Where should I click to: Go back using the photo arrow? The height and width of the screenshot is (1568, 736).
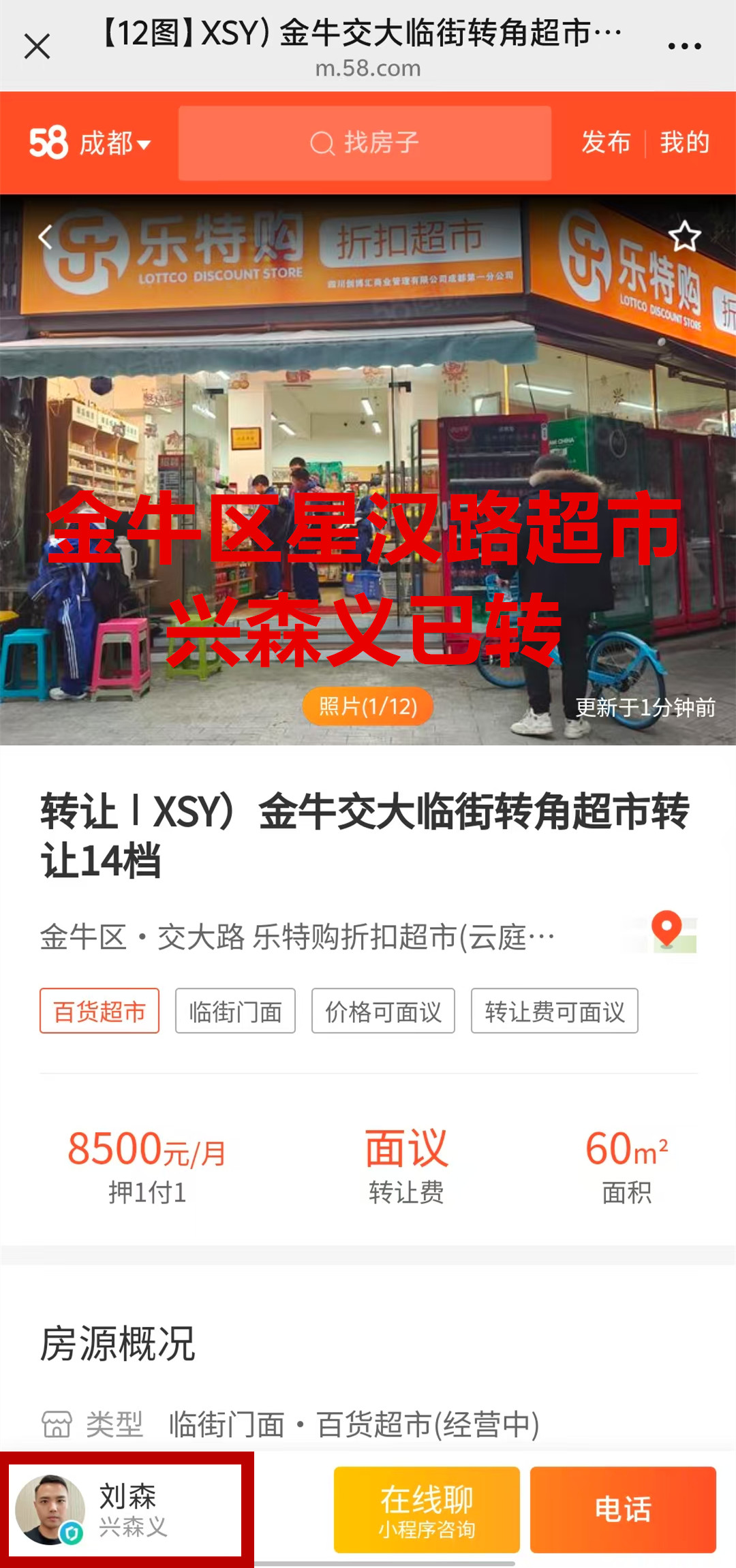click(x=45, y=237)
